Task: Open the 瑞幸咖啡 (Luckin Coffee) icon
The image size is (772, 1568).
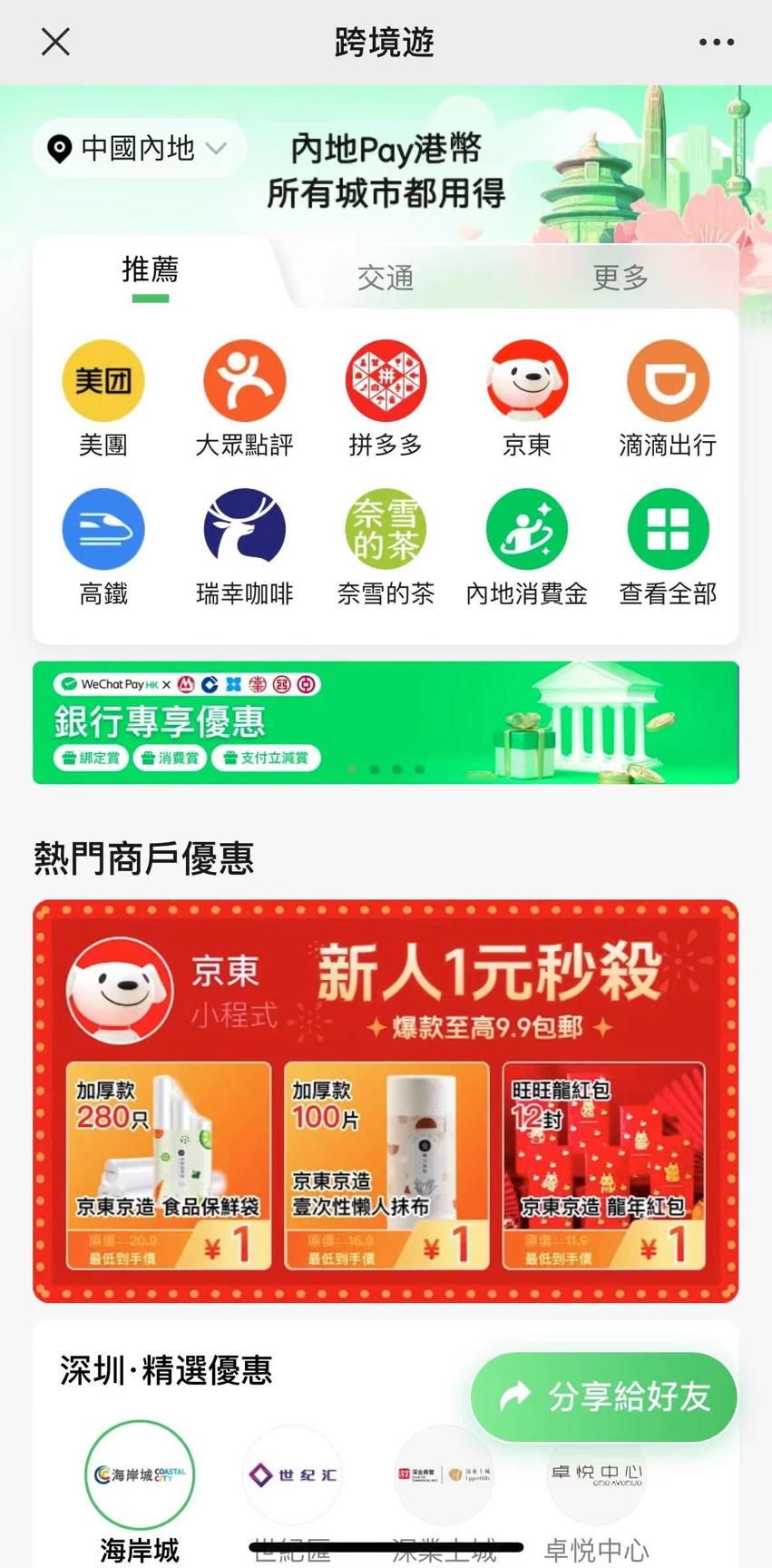Action: pos(245,527)
